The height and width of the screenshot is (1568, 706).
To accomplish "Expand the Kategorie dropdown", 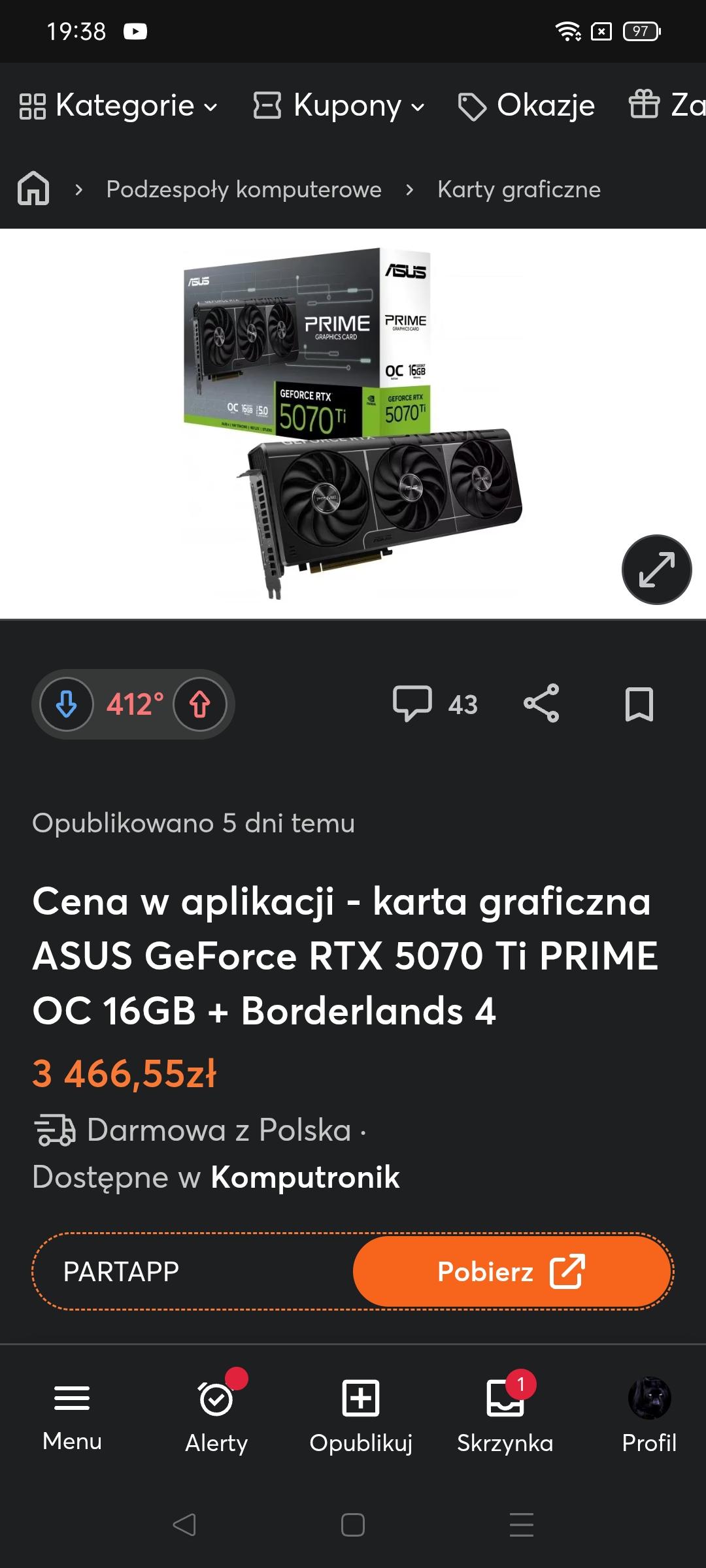I will [x=118, y=106].
